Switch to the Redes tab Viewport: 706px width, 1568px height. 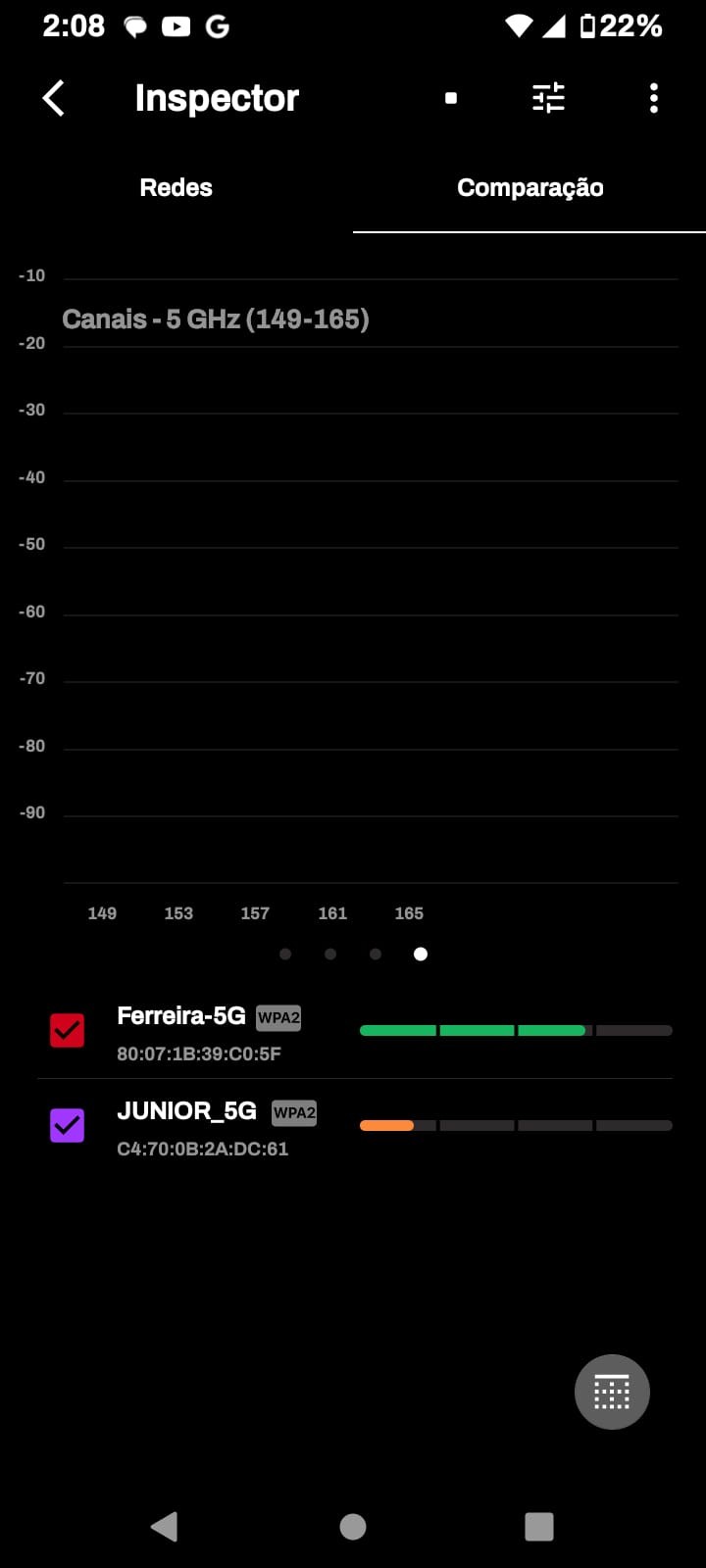pyautogui.click(x=176, y=187)
